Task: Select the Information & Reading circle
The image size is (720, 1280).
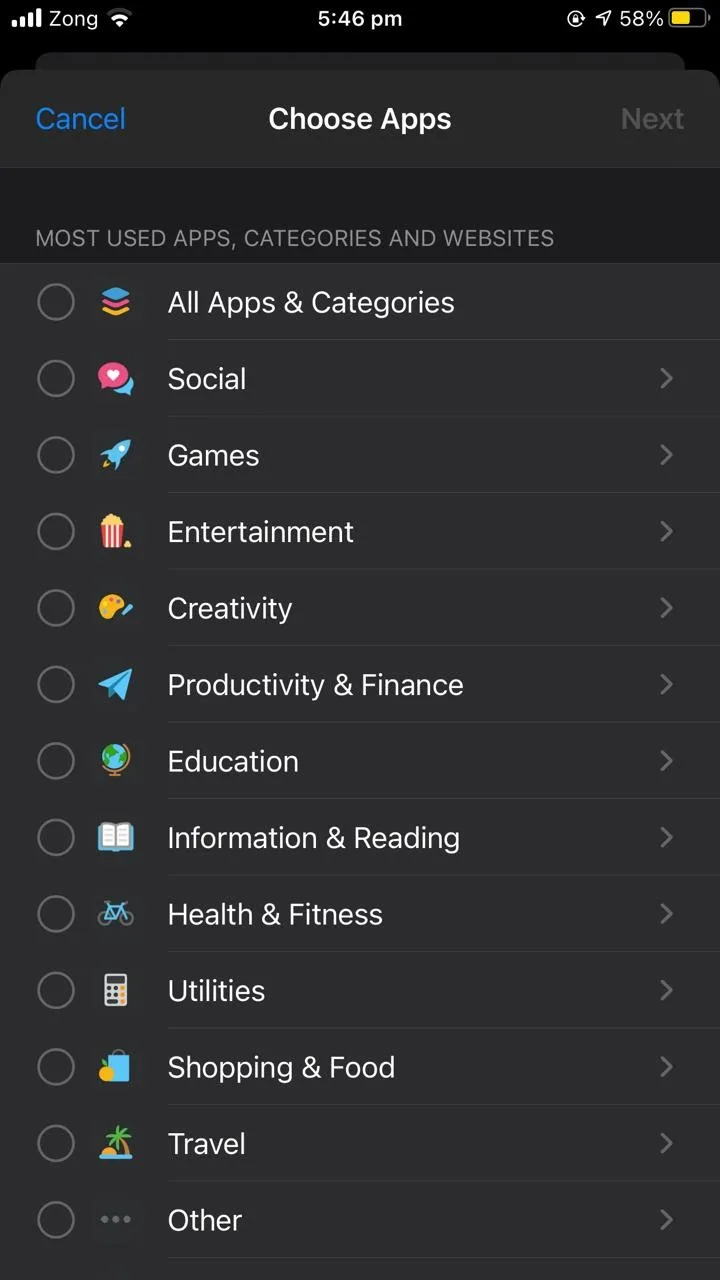Action: (56, 838)
